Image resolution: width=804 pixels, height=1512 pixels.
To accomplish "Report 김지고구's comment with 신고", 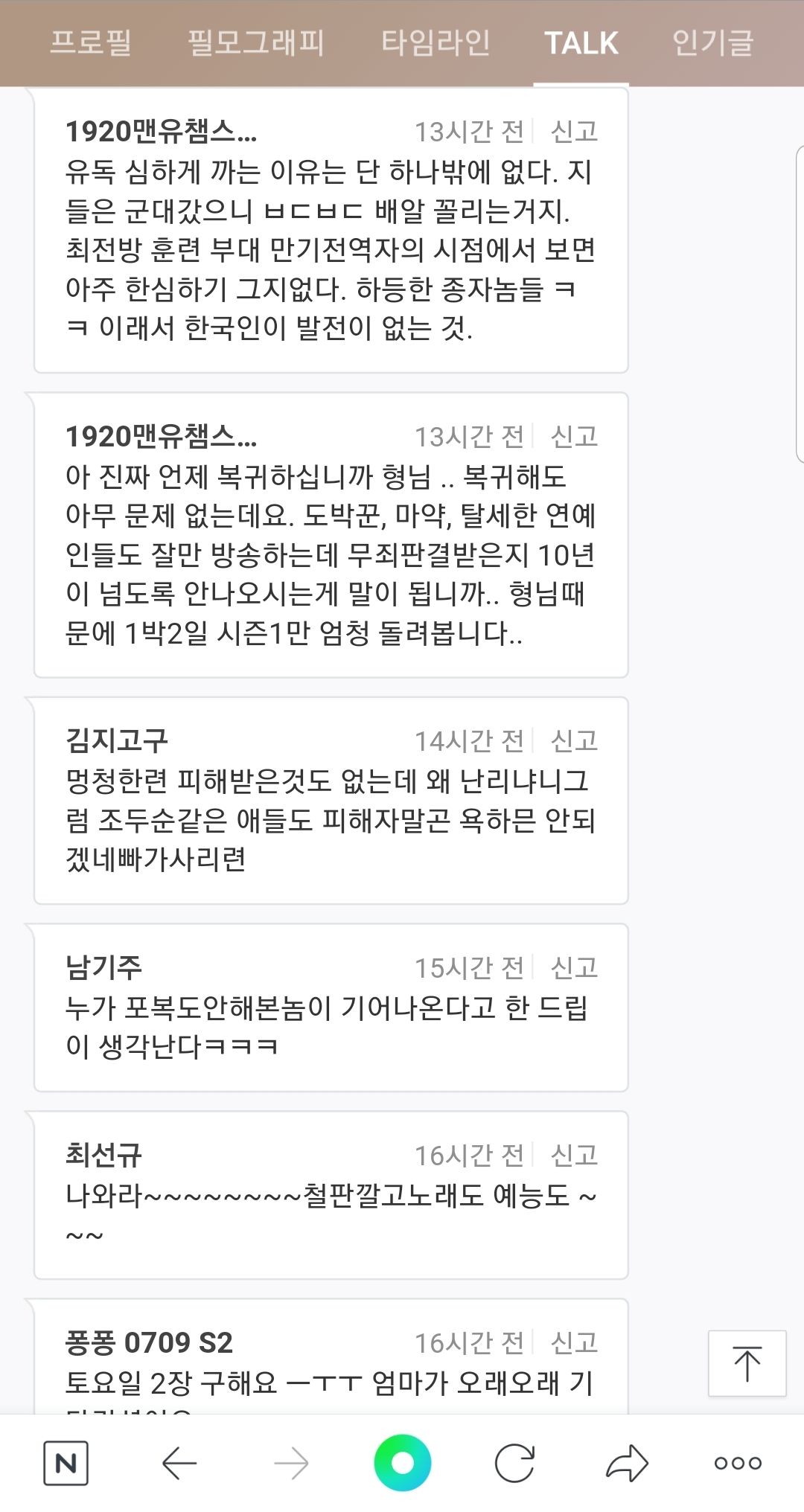I will [x=574, y=740].
